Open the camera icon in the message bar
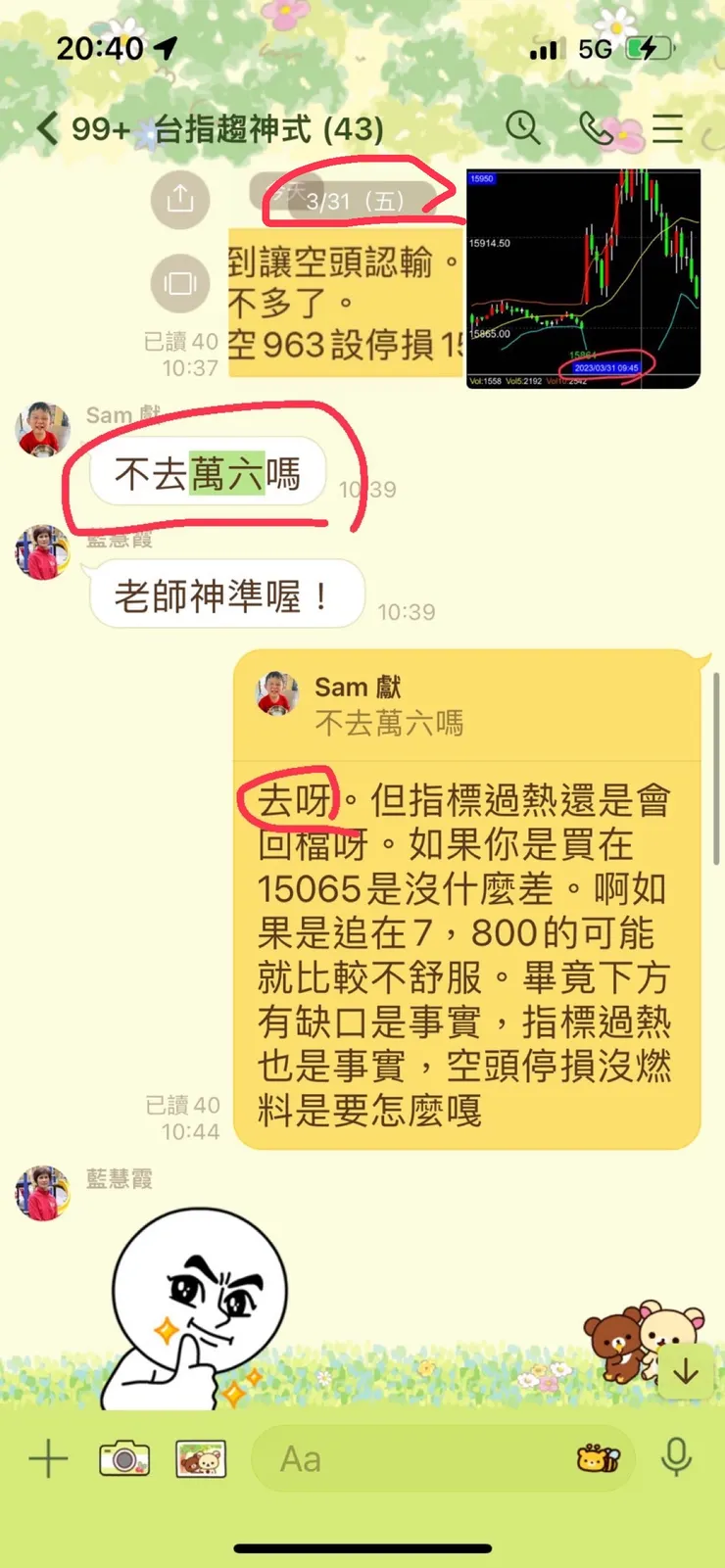The image size is (725, 1568). coord(122,1458)
